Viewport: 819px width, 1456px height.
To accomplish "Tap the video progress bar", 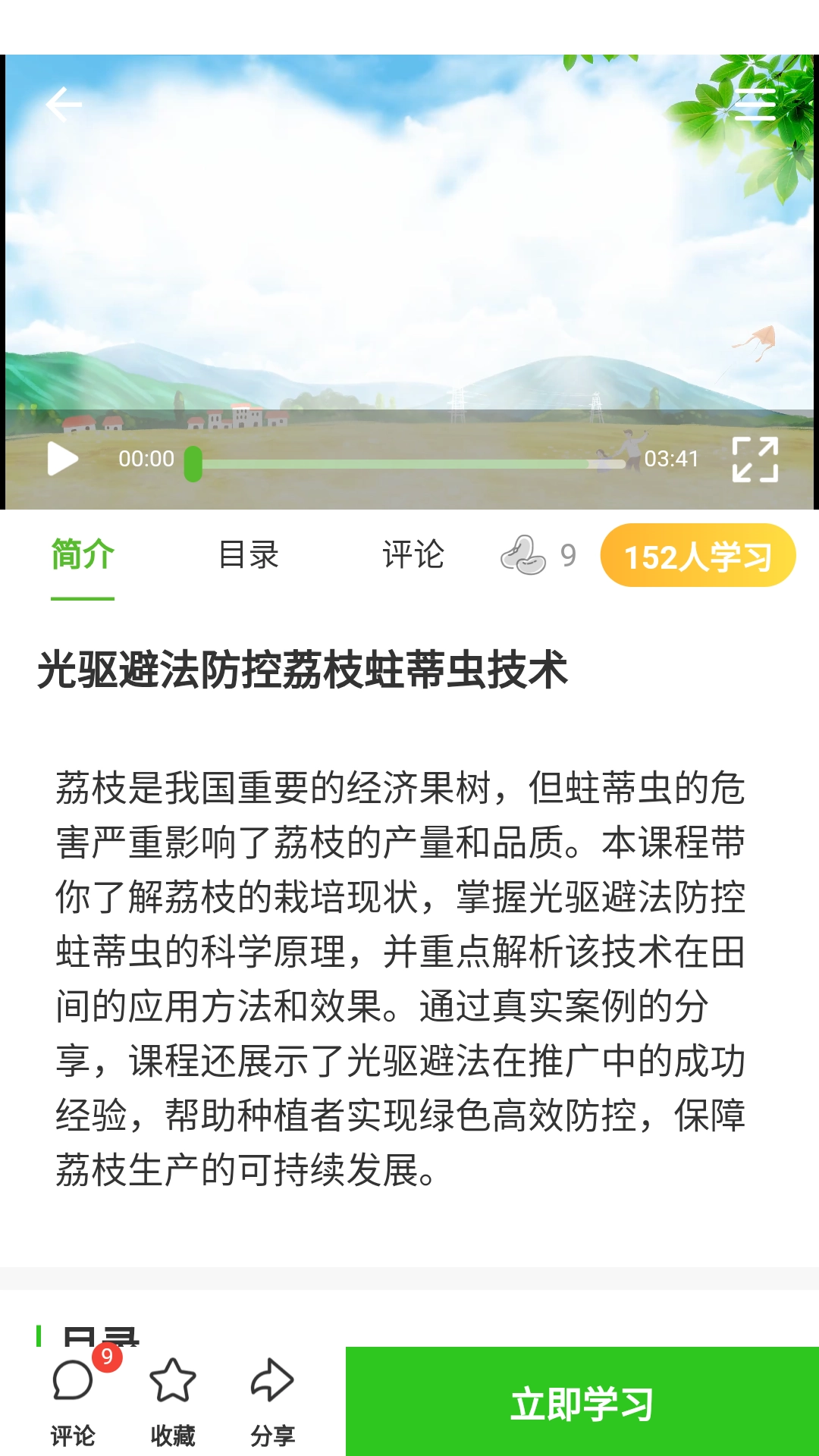I will (409, 463).
